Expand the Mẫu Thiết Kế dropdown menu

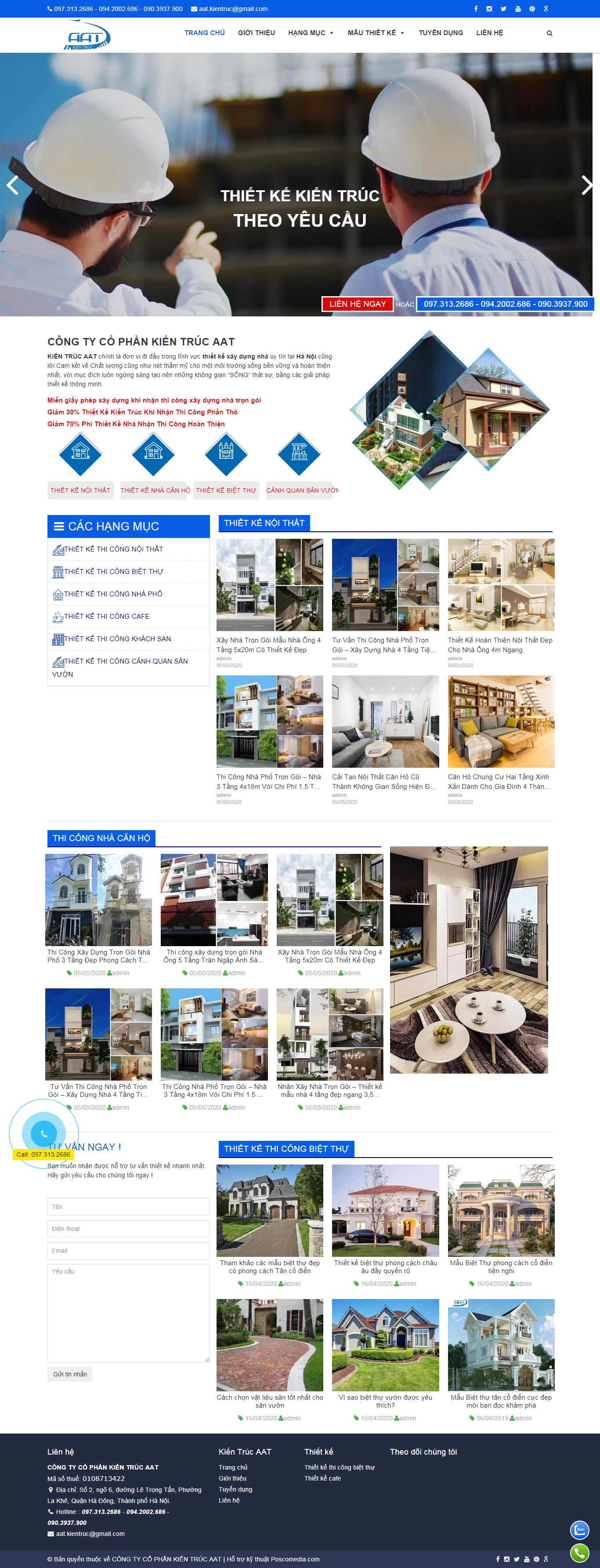[x=376, y=33]
